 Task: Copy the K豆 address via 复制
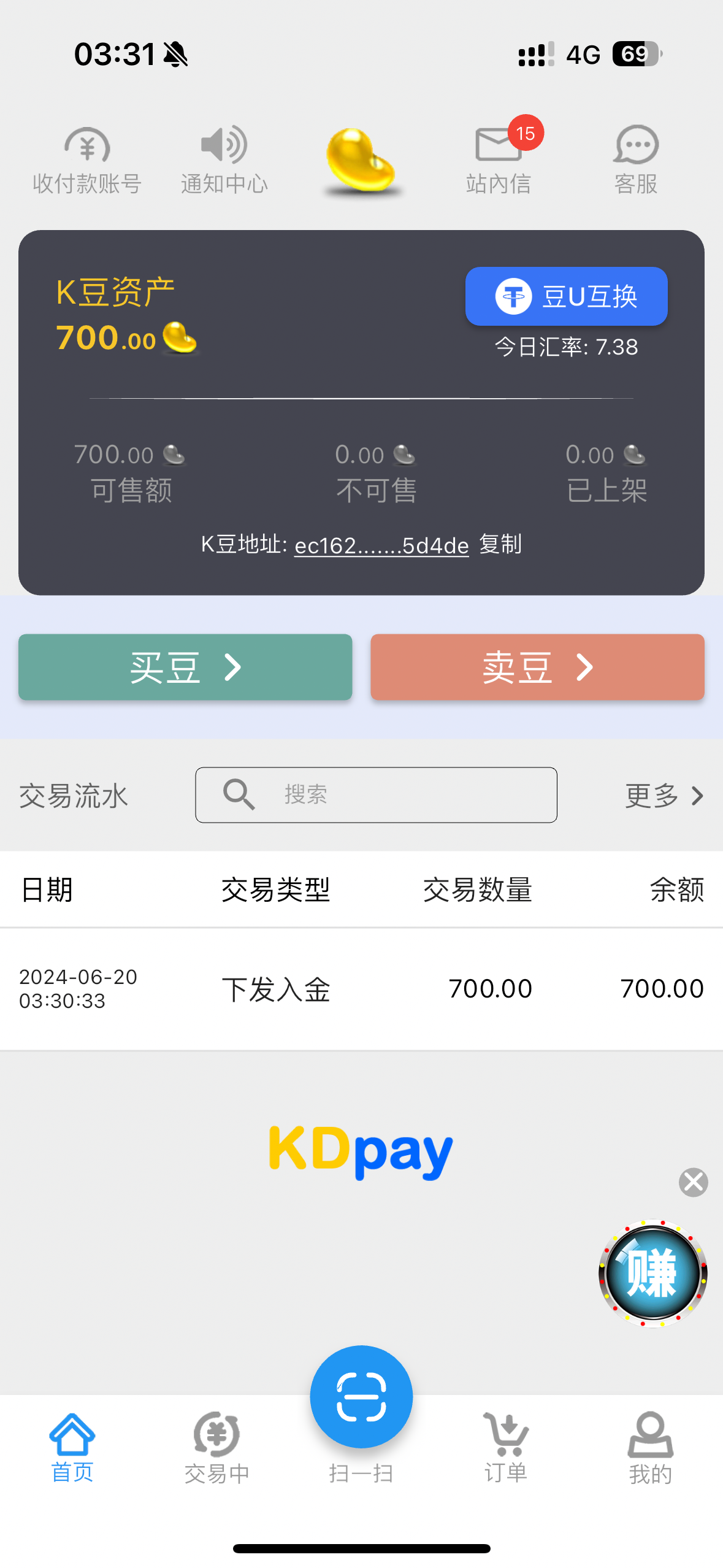pyautogui.click(x=500, y=544)
